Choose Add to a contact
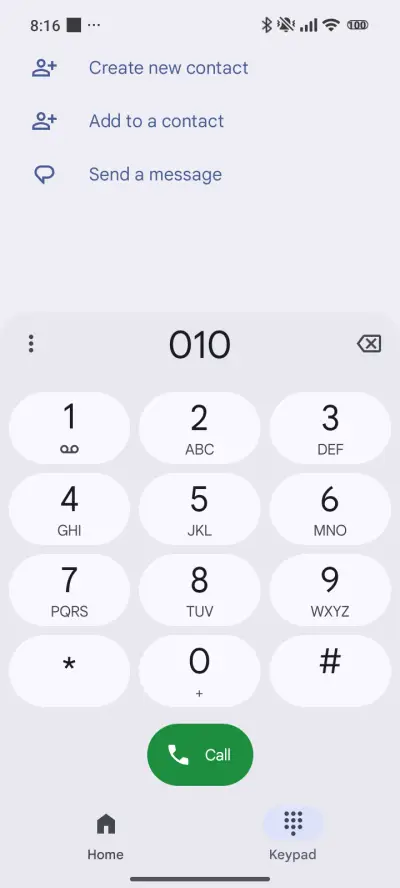 tap(128, 121)
